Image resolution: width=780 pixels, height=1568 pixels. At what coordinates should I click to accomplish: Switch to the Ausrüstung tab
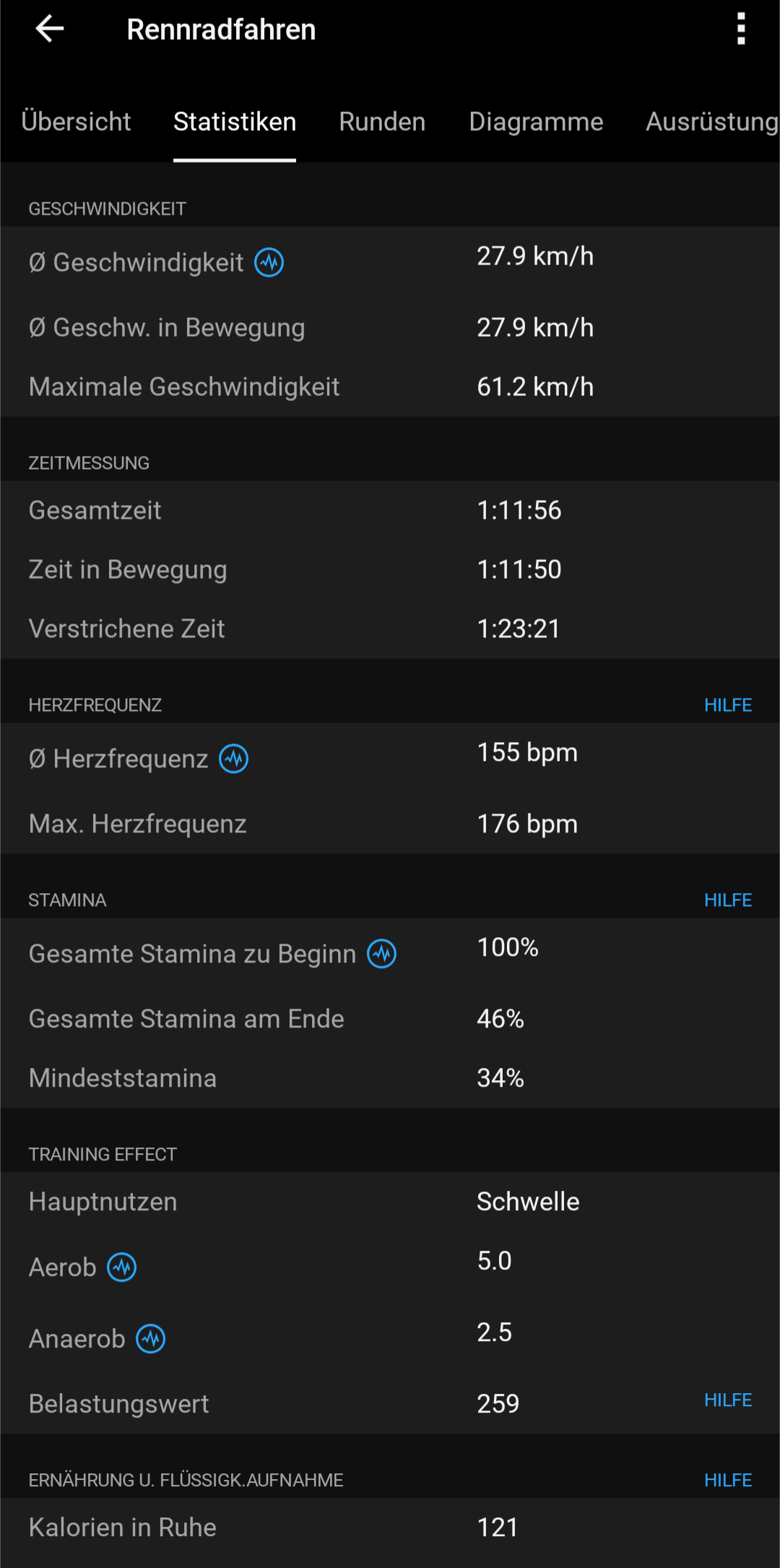tap(711, 121)
